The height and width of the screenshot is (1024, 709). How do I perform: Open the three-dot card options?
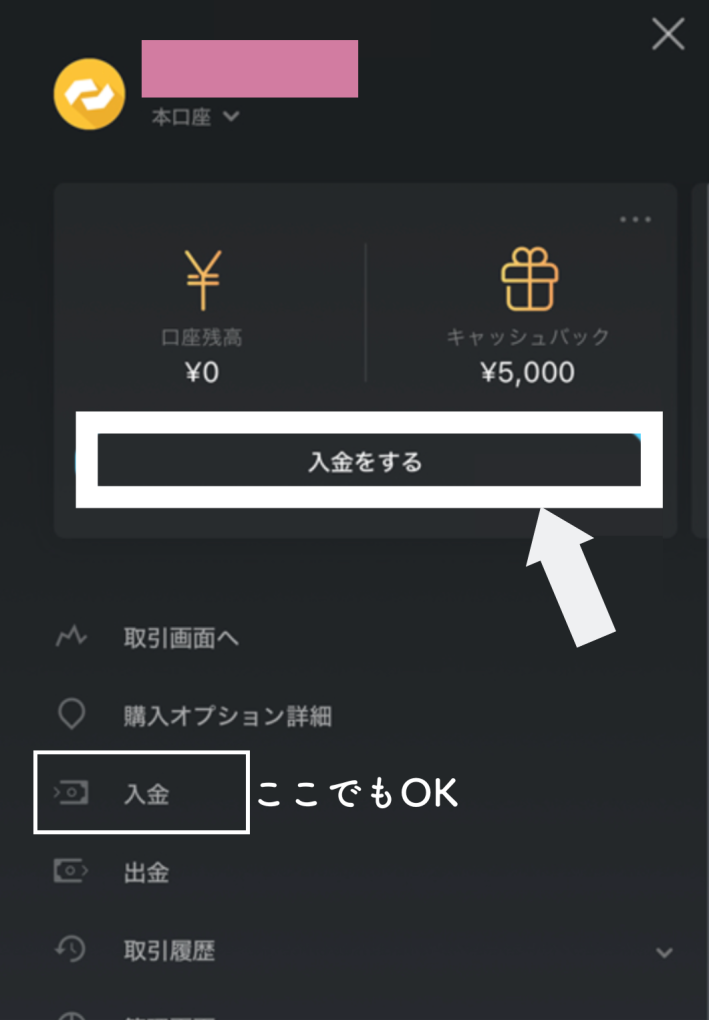click(635, 220)
